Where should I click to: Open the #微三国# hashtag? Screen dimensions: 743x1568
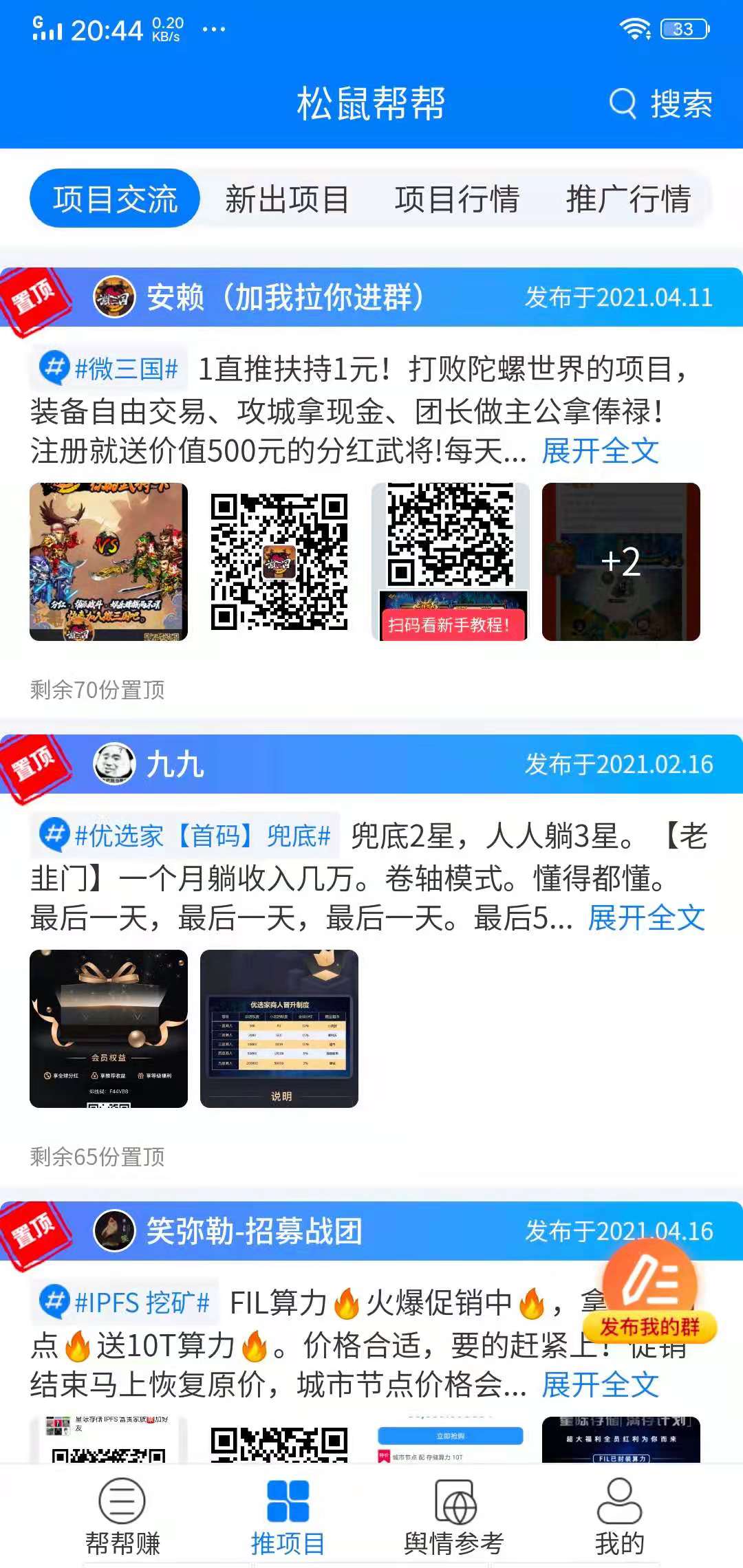(x=110, y=369)
